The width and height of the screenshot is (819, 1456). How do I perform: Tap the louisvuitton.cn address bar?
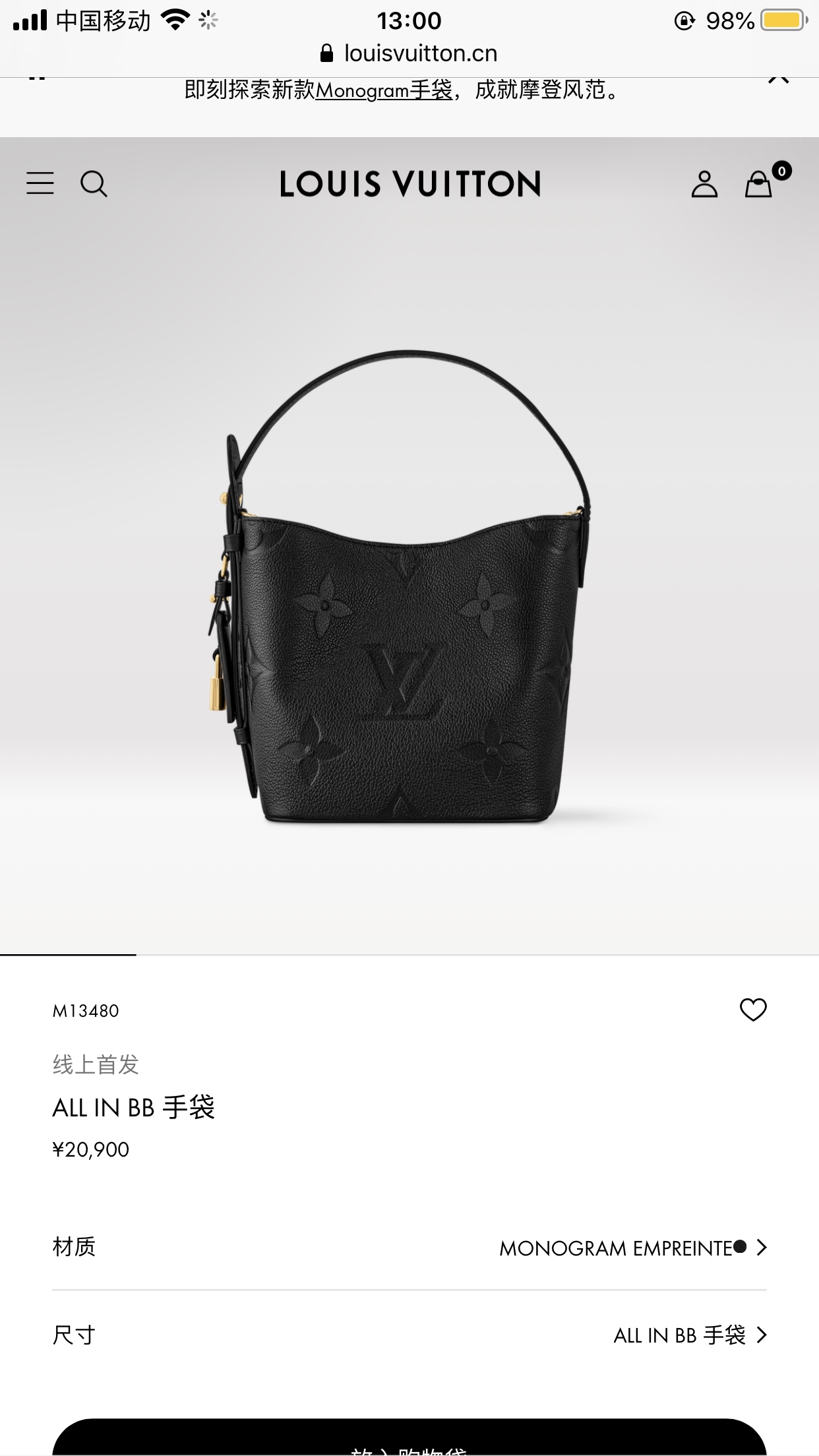point(409,53)
